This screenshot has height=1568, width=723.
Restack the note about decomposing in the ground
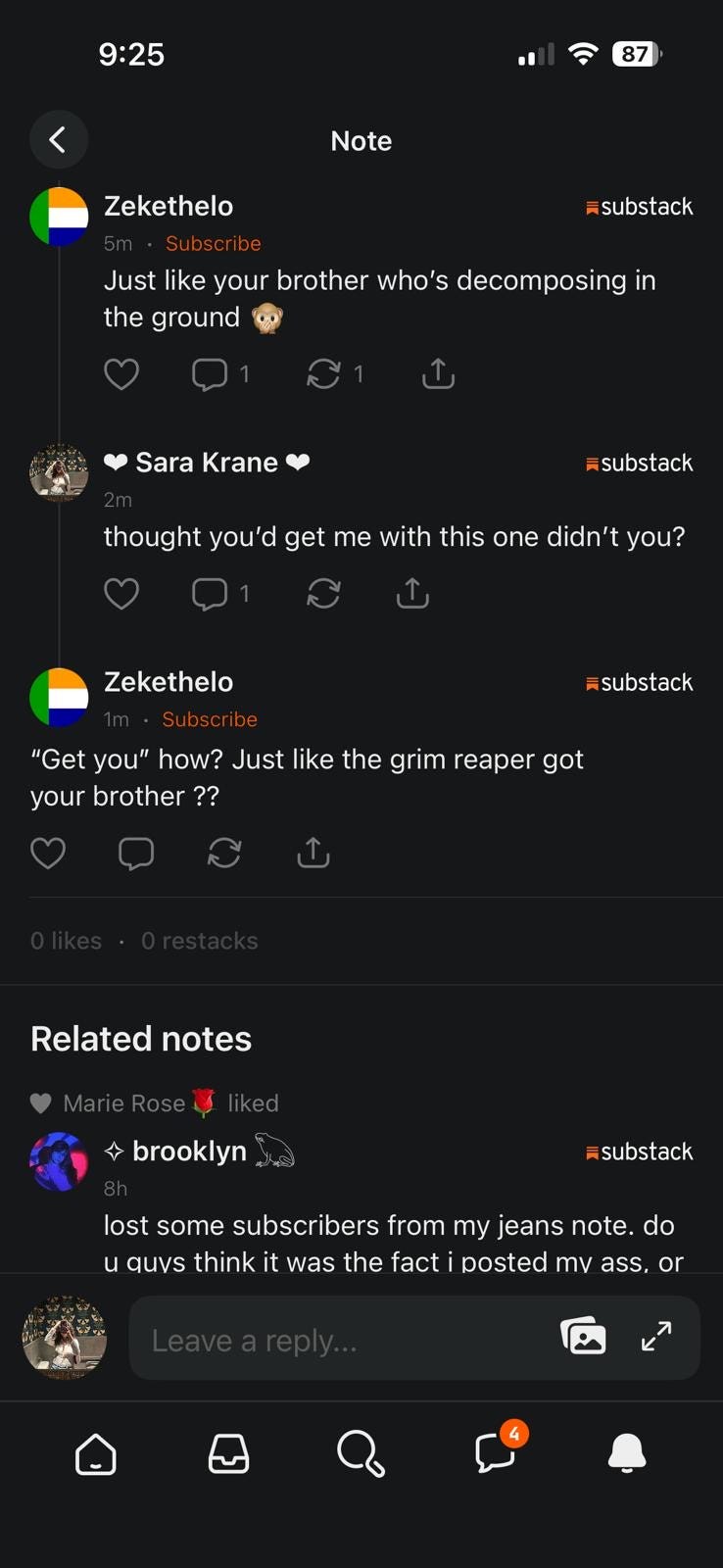(324, 373)
